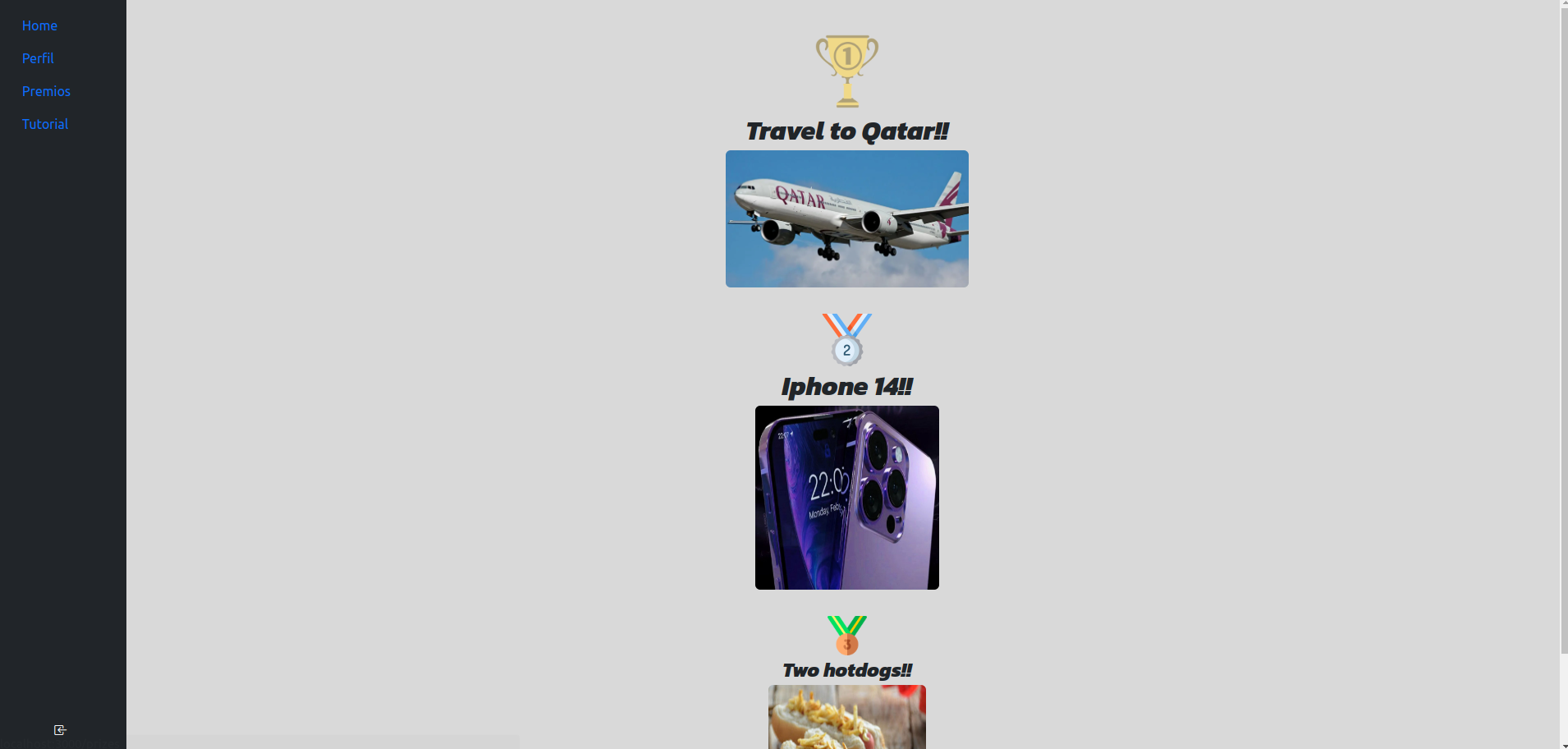1568x749 pixels.
Task: Select the Premios menu link
Action: pyautogui.click(x=46, y=91)
